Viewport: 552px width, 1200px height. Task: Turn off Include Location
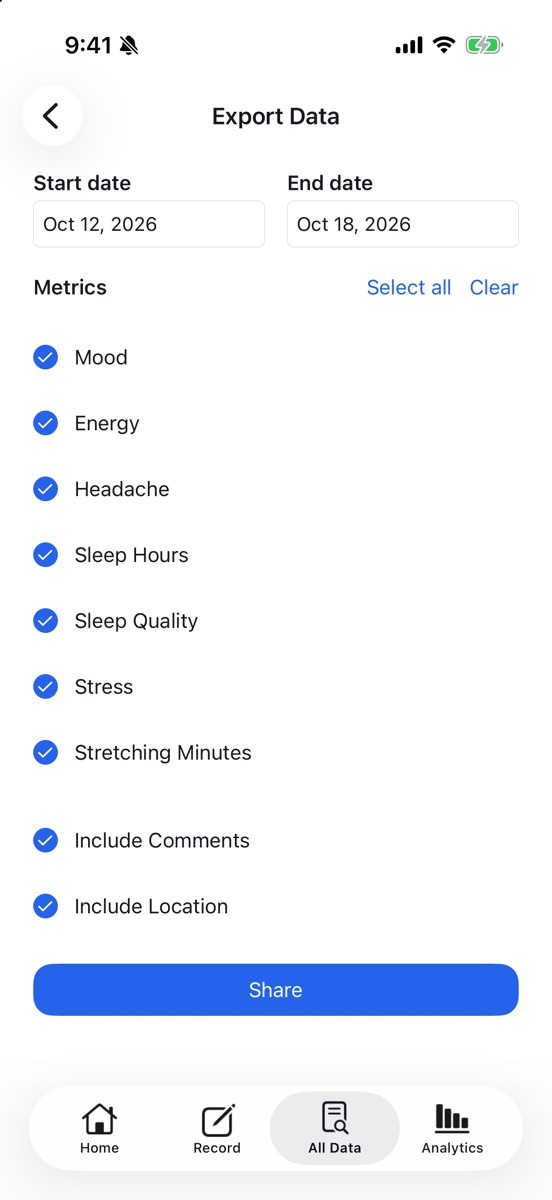46,907
